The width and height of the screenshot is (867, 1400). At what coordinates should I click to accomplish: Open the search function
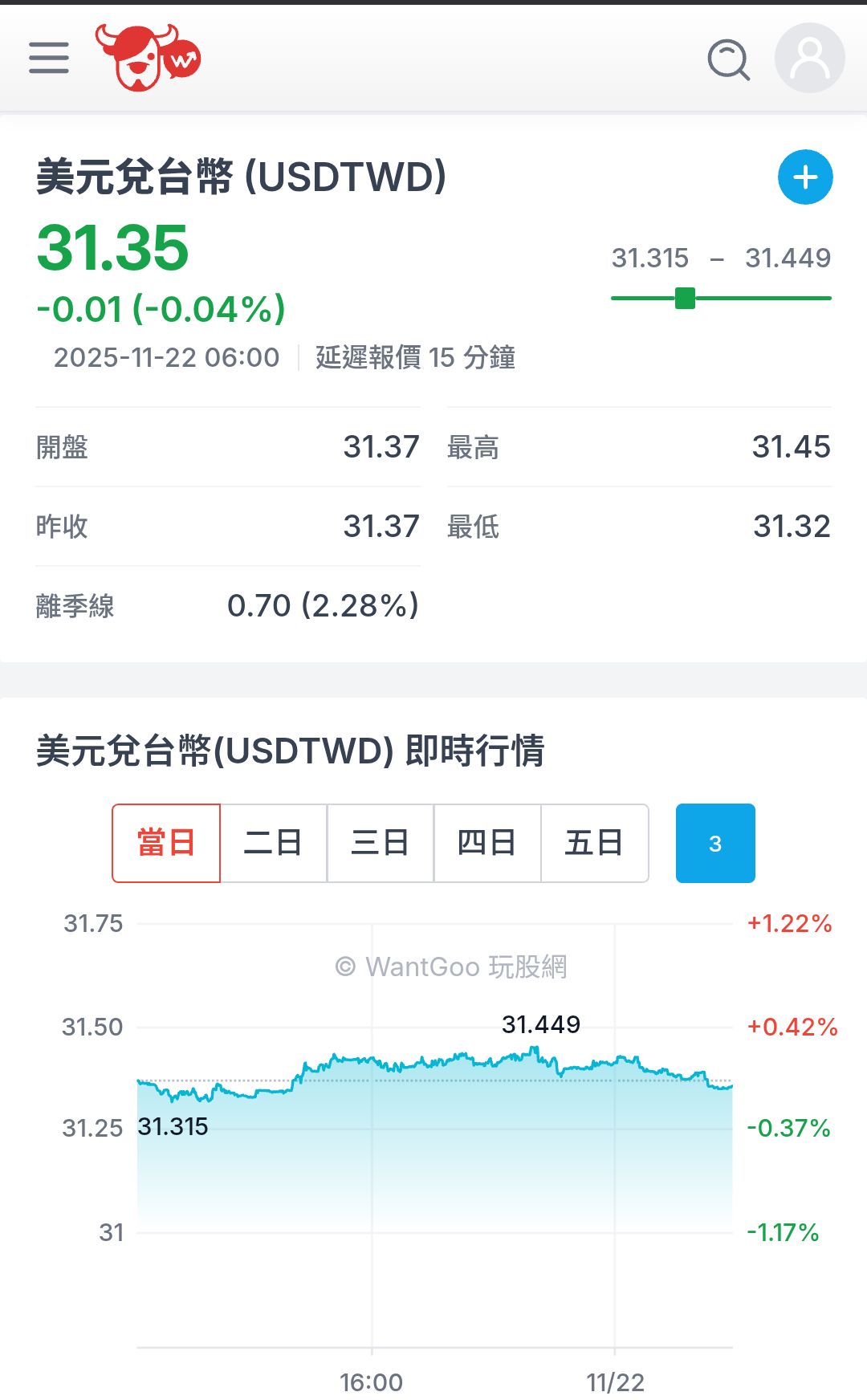(727, 60)
